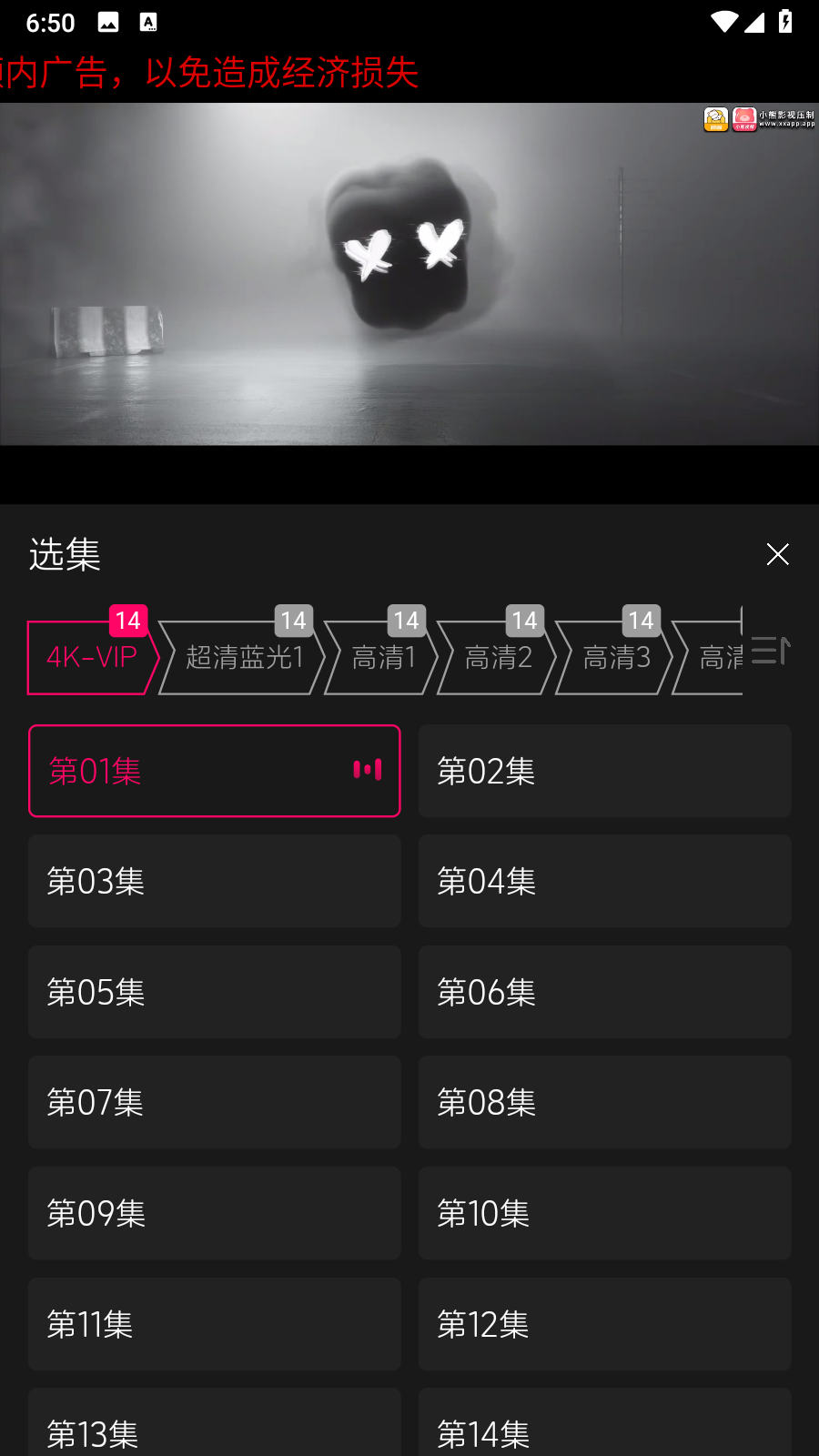Screen dimensions: 819x1456
Task: Play episode 第11集
Action: (214, 1324)
